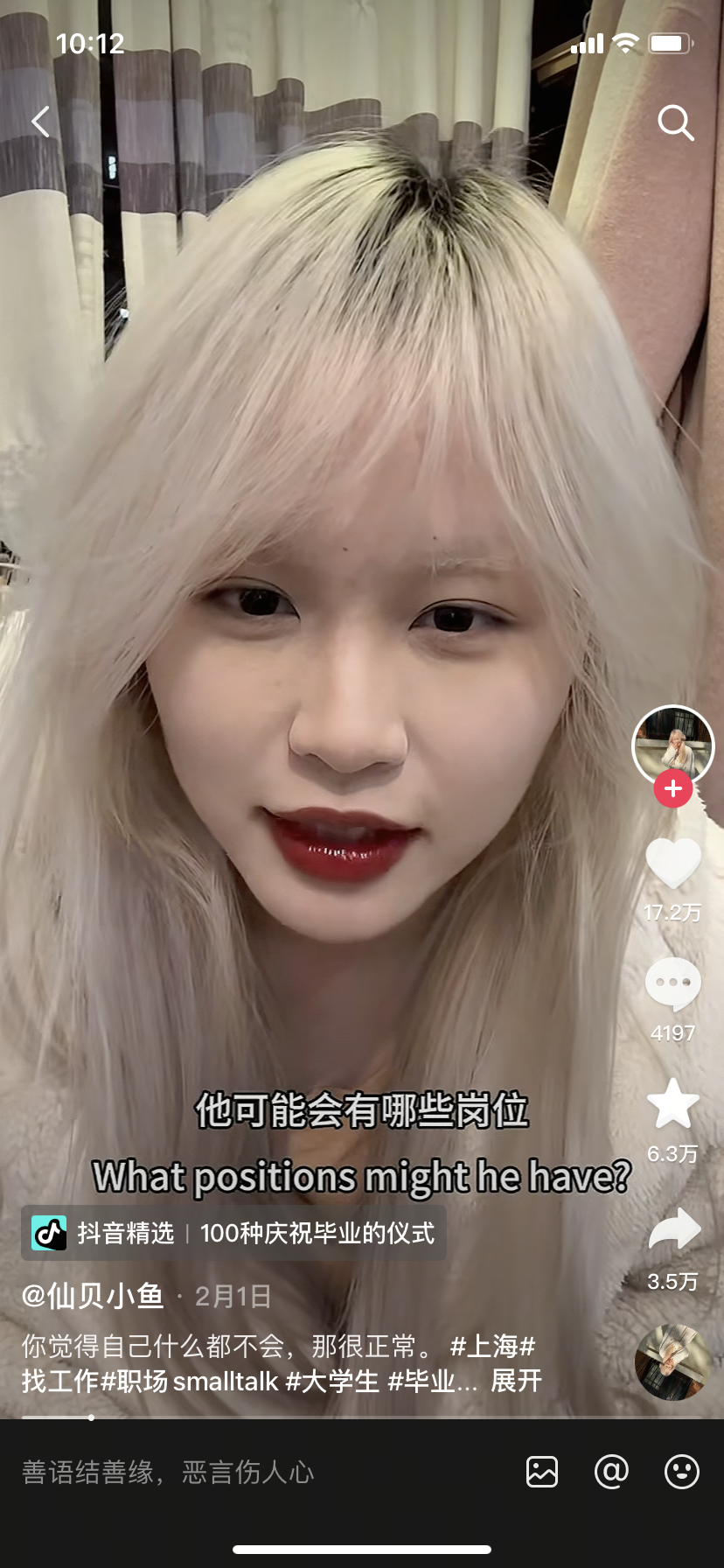Open the search magnifier icon
This screenshot has height=1568, width=724.
(x=675, y=122)
